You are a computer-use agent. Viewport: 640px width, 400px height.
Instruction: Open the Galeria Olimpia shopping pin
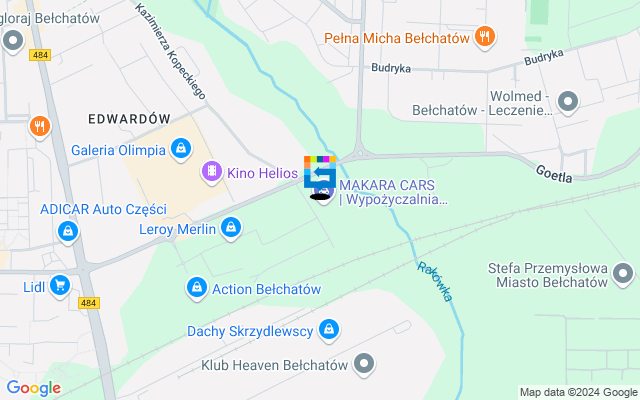coord(180,150)
